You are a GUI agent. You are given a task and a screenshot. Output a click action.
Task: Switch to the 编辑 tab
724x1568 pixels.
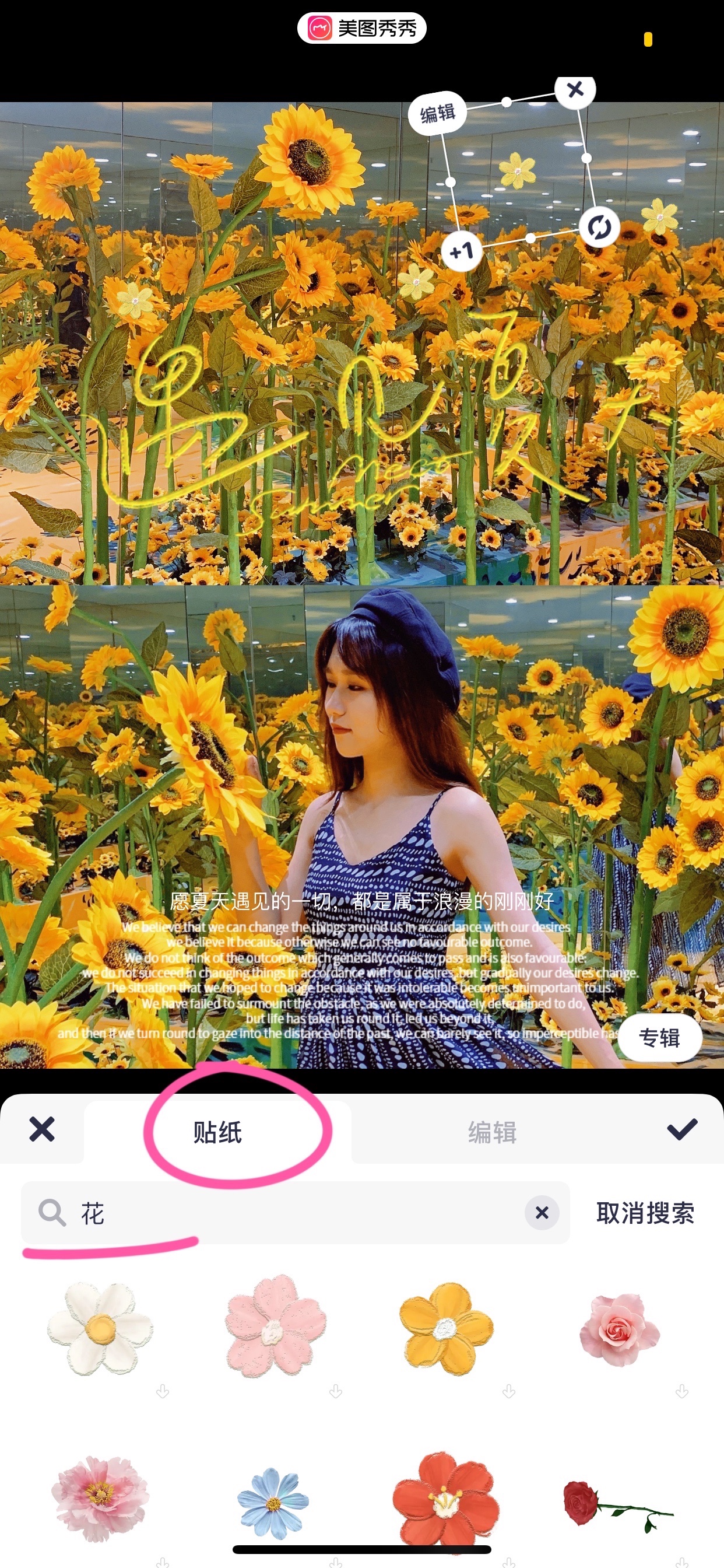pos(491,1132)
